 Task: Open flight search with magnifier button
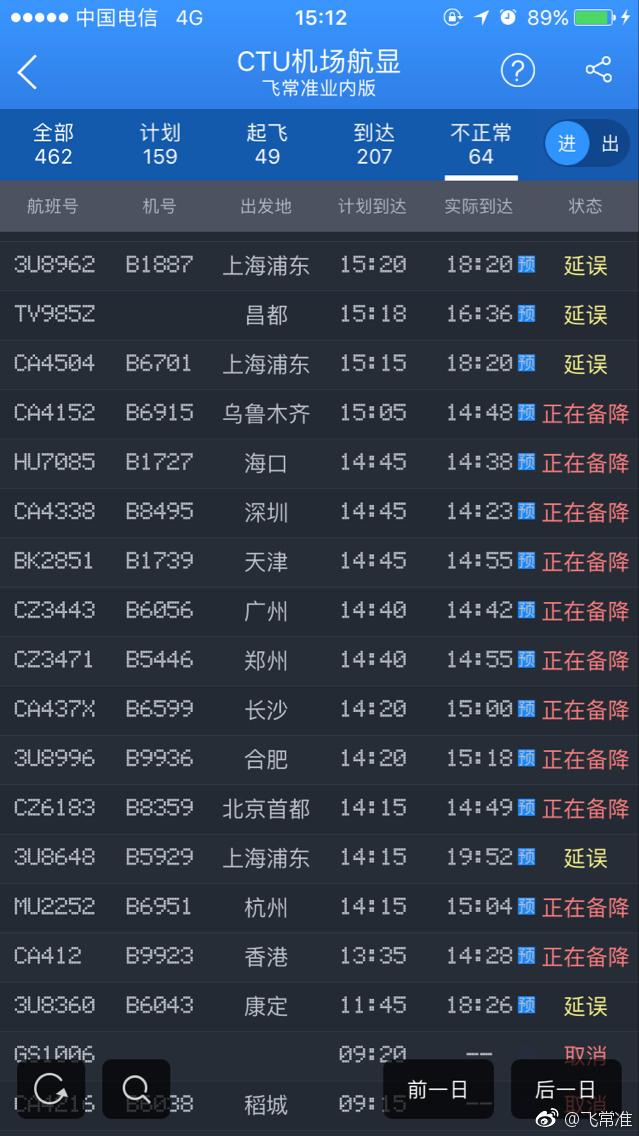coord(136,1089)
